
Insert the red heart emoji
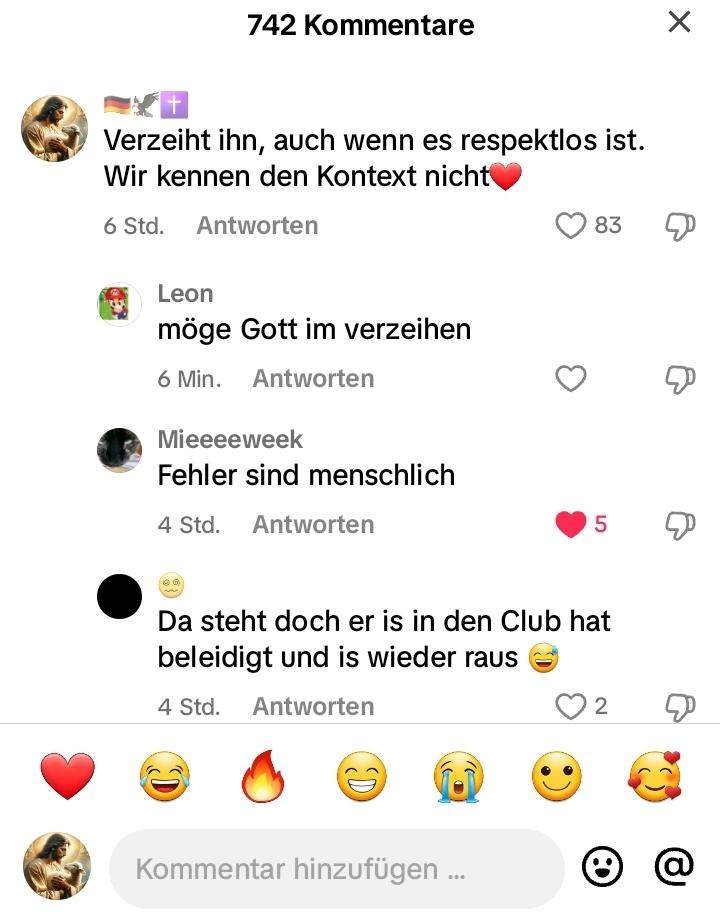click(67, 776)
